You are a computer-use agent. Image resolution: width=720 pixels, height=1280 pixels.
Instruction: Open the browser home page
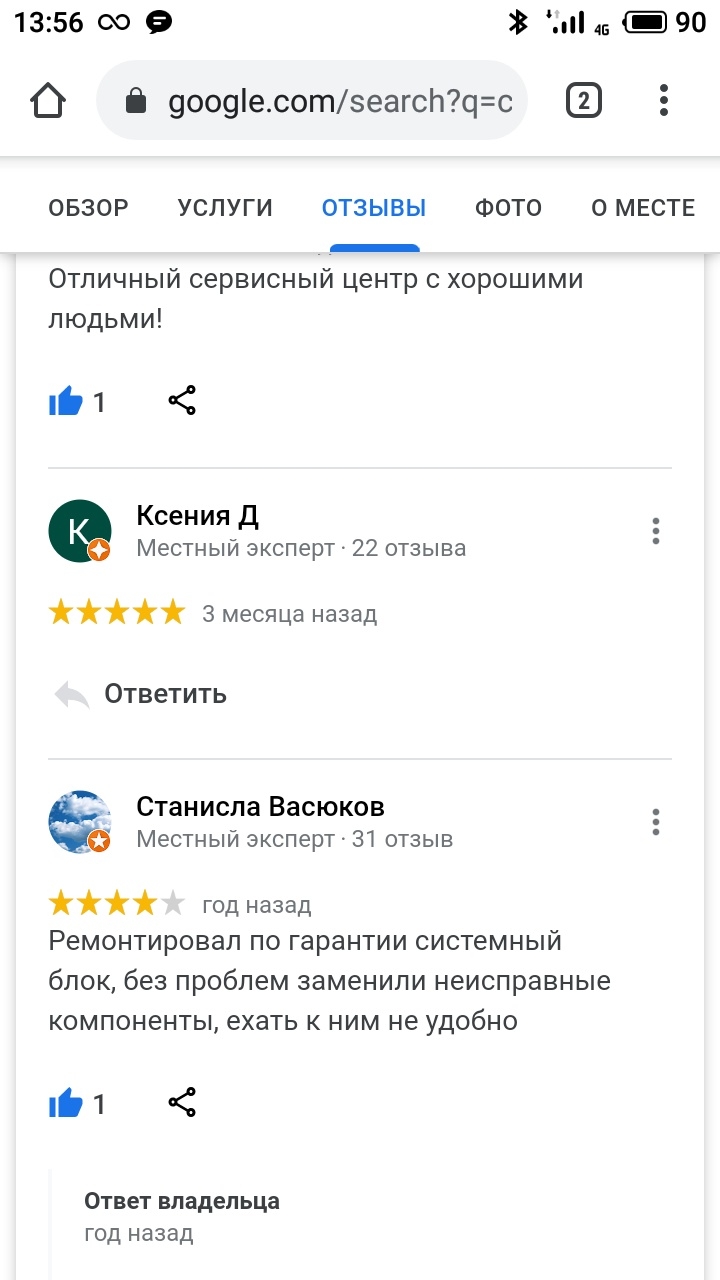[48, 100]
